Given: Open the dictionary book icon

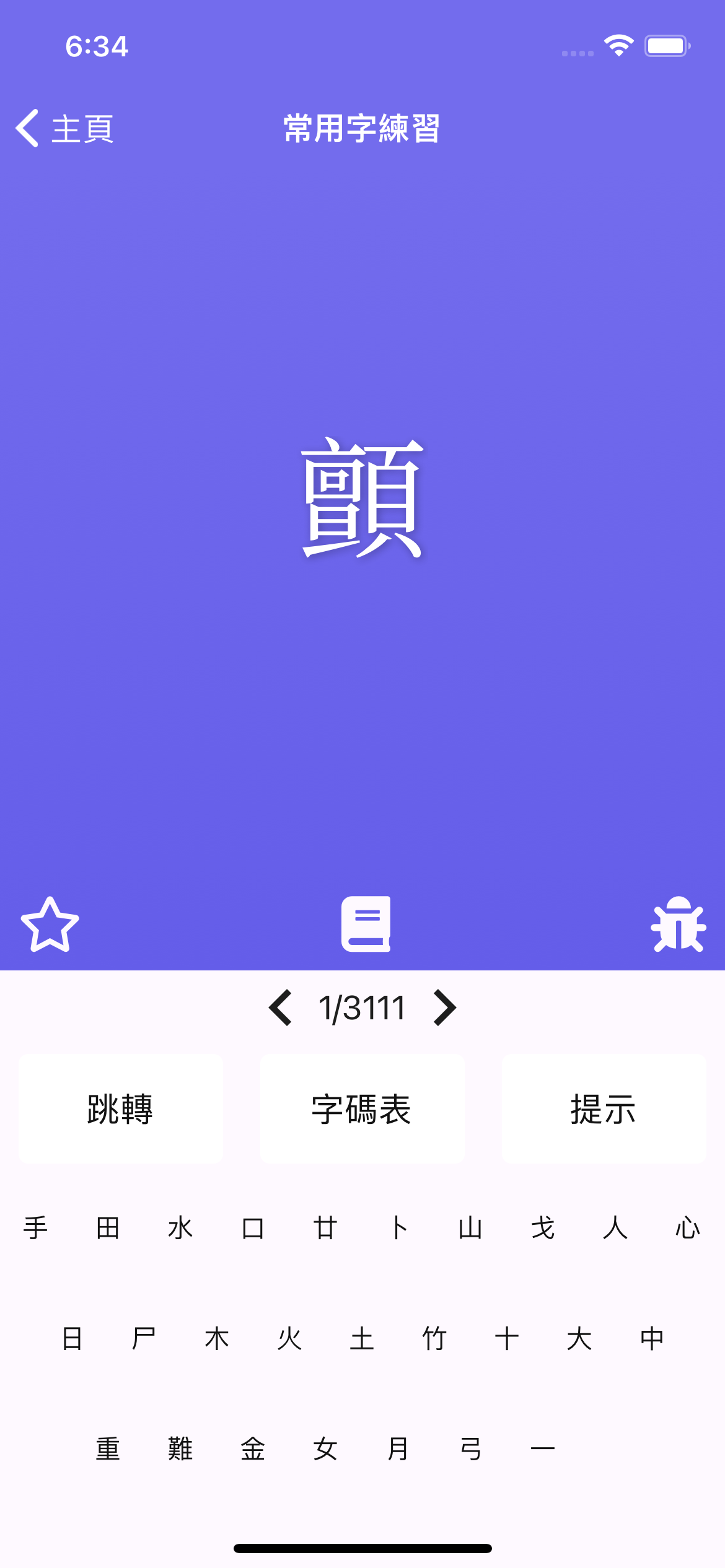Looking at the screenshot, I should click(366, 924).
